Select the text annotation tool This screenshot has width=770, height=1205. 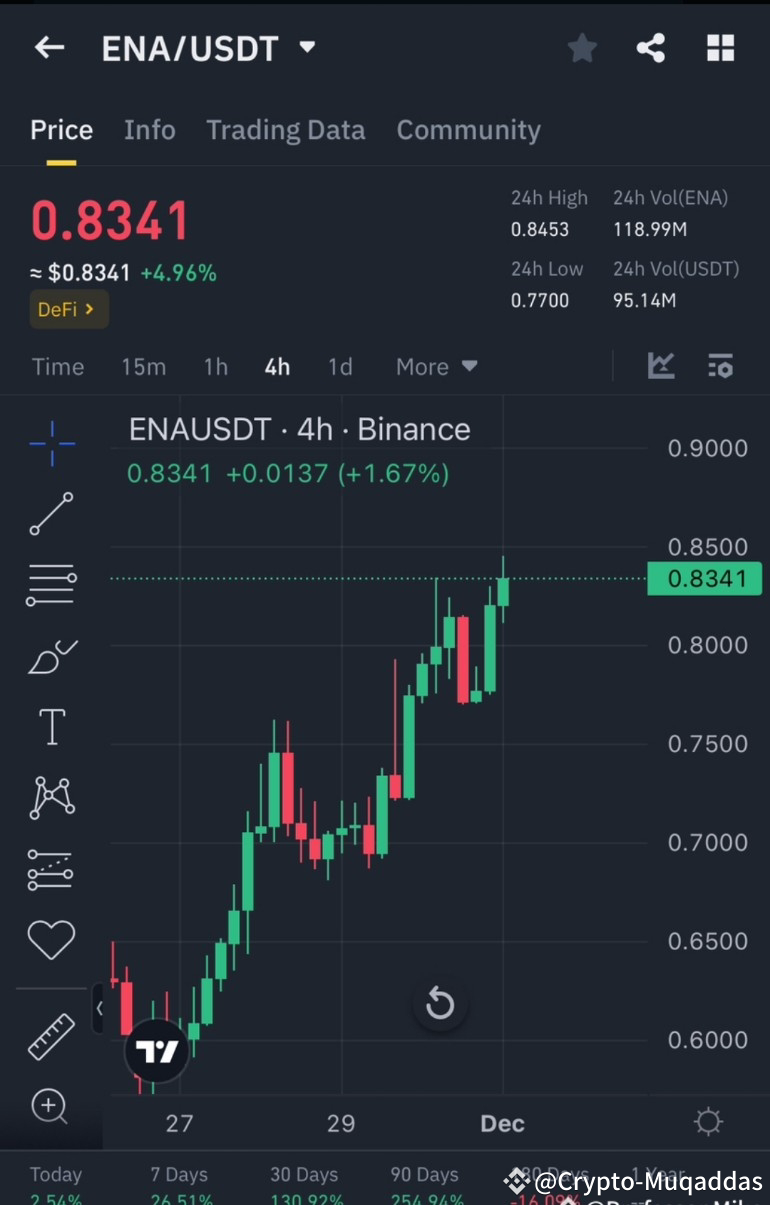51,727
